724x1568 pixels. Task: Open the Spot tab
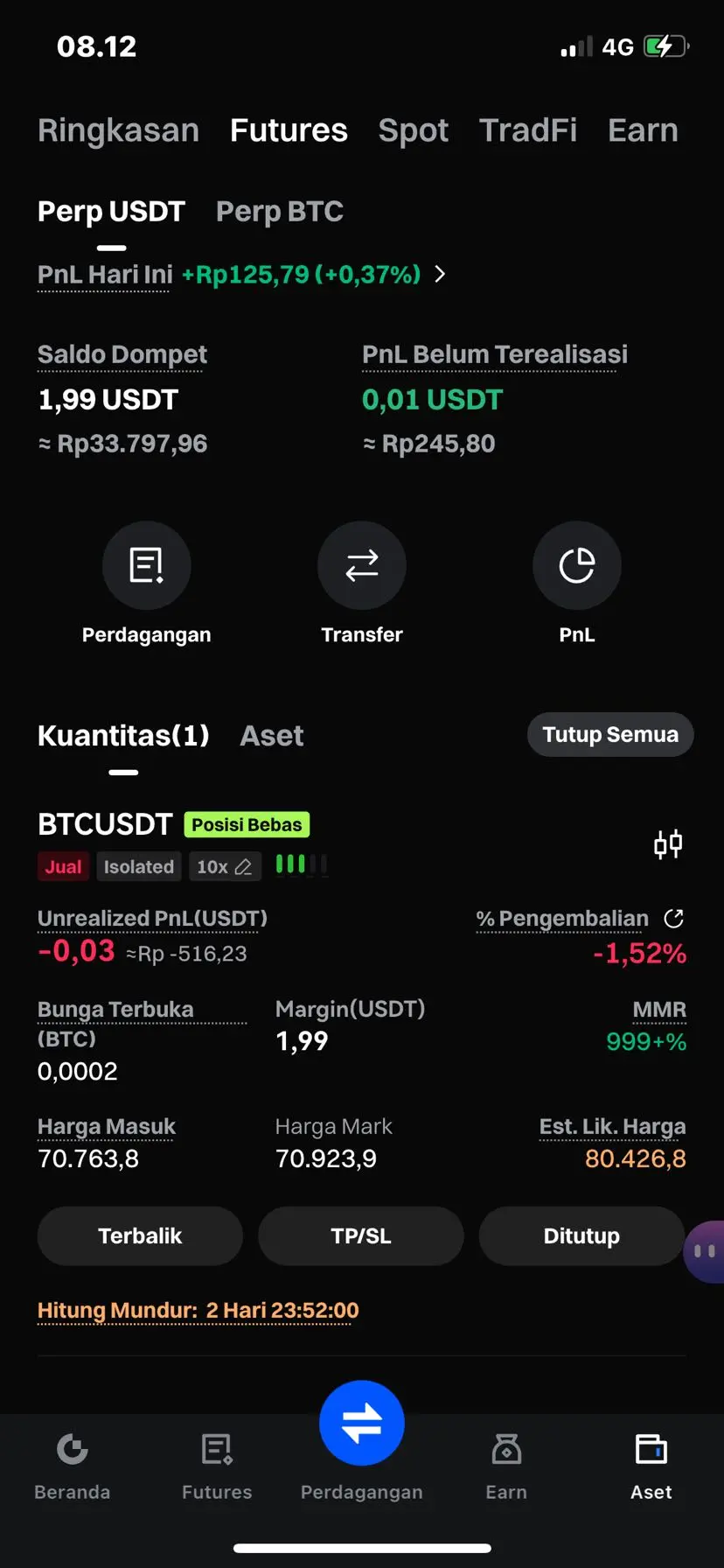413,130
